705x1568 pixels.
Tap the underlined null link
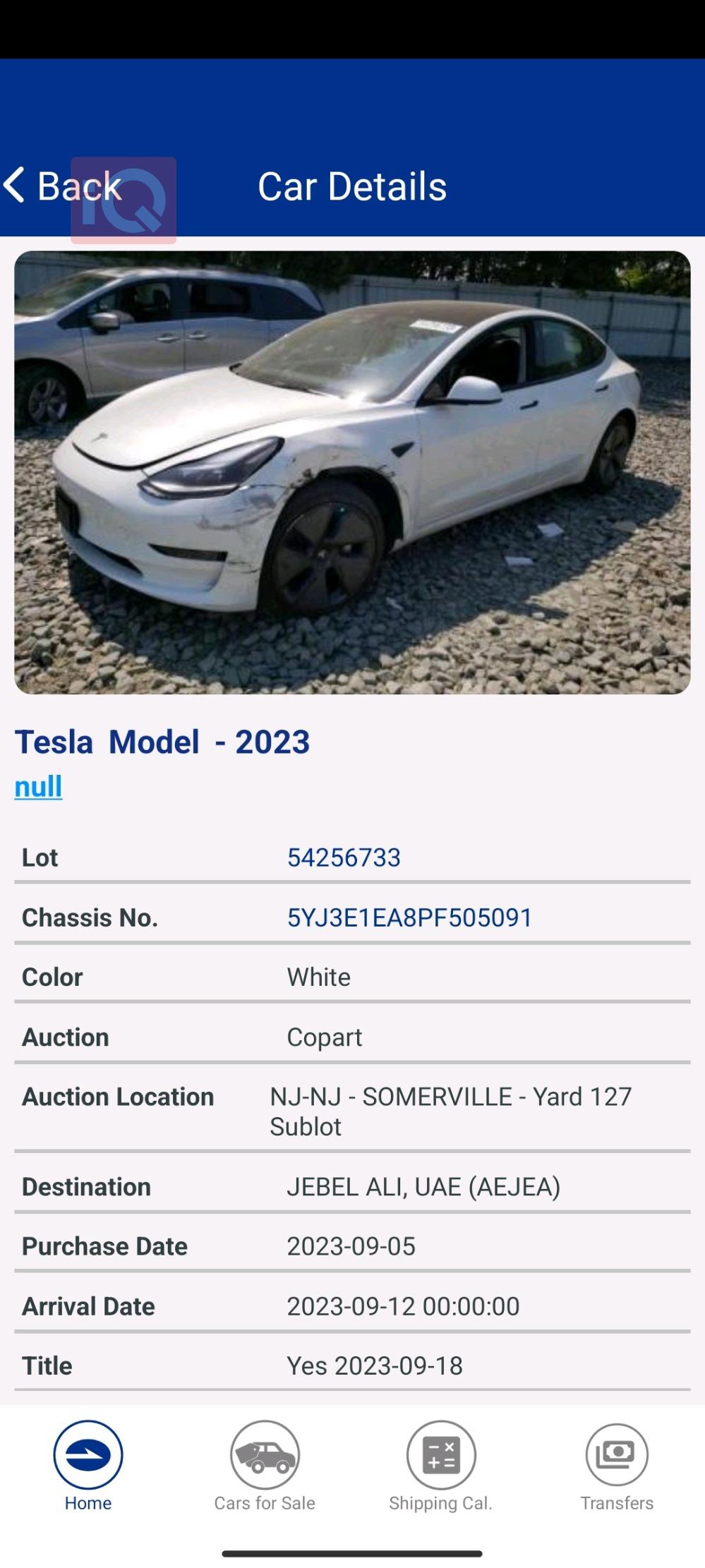(39, 786)
